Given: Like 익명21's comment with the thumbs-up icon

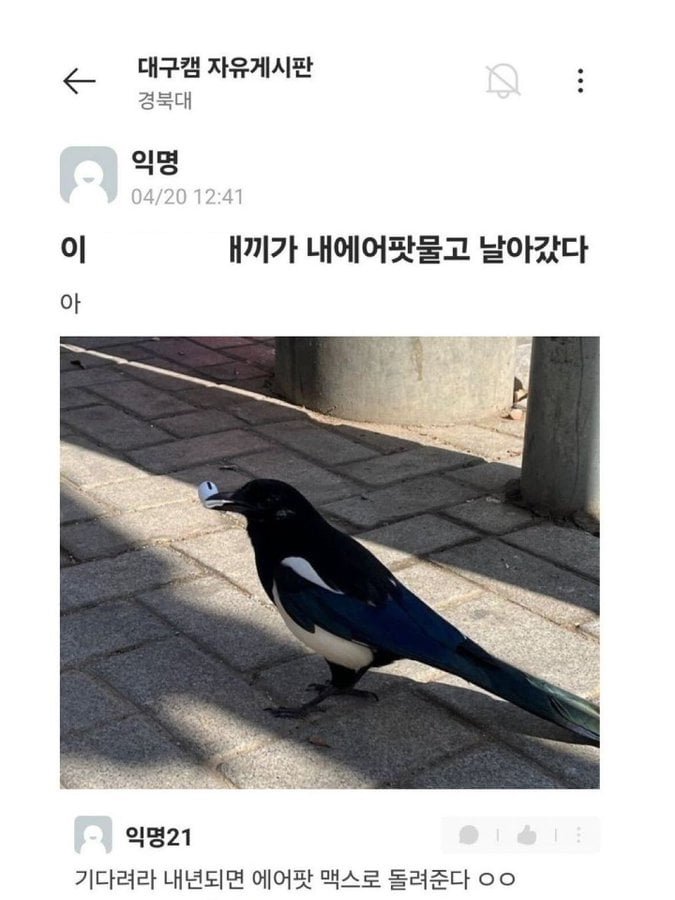Looking at the screenshot, I should coord(527,835).
